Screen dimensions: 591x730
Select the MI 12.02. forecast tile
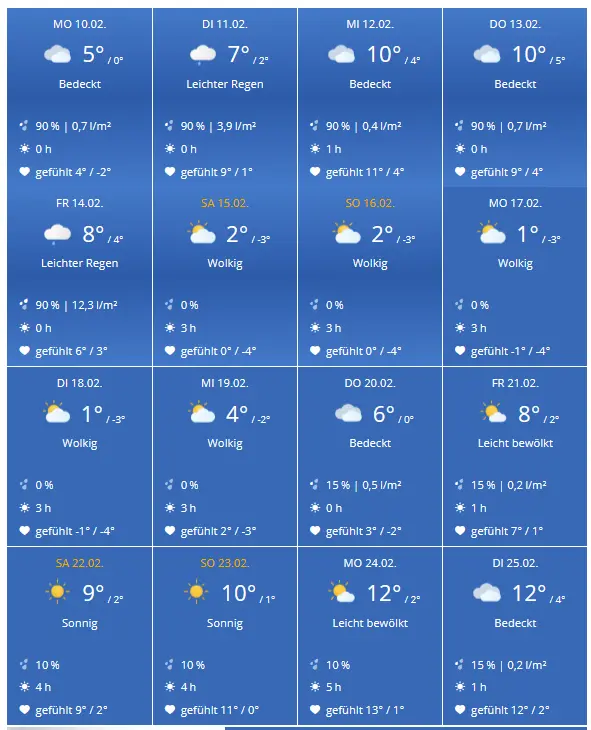click(x=370, y=97)
